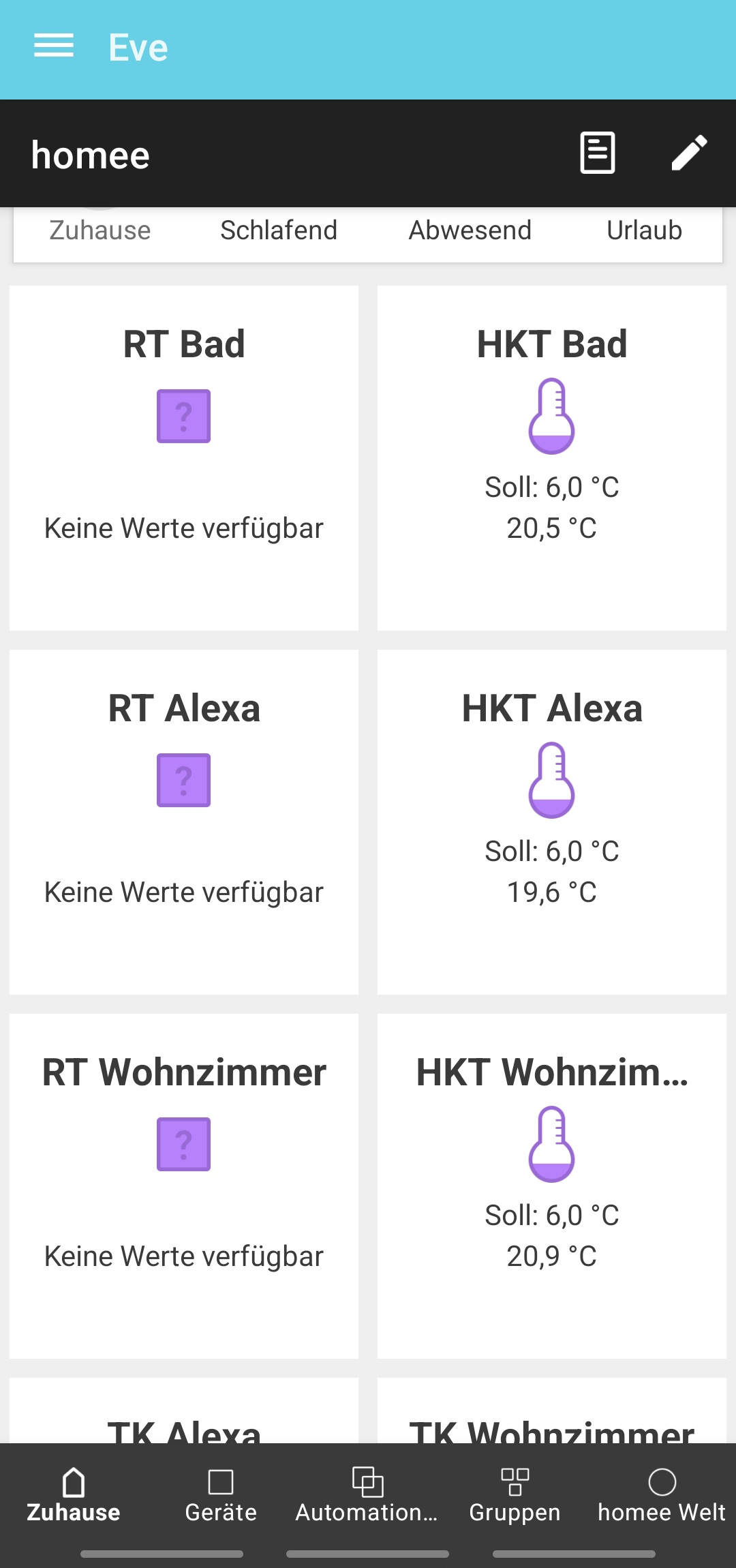Open the Gruppen tab

[x=515, y=1496]
